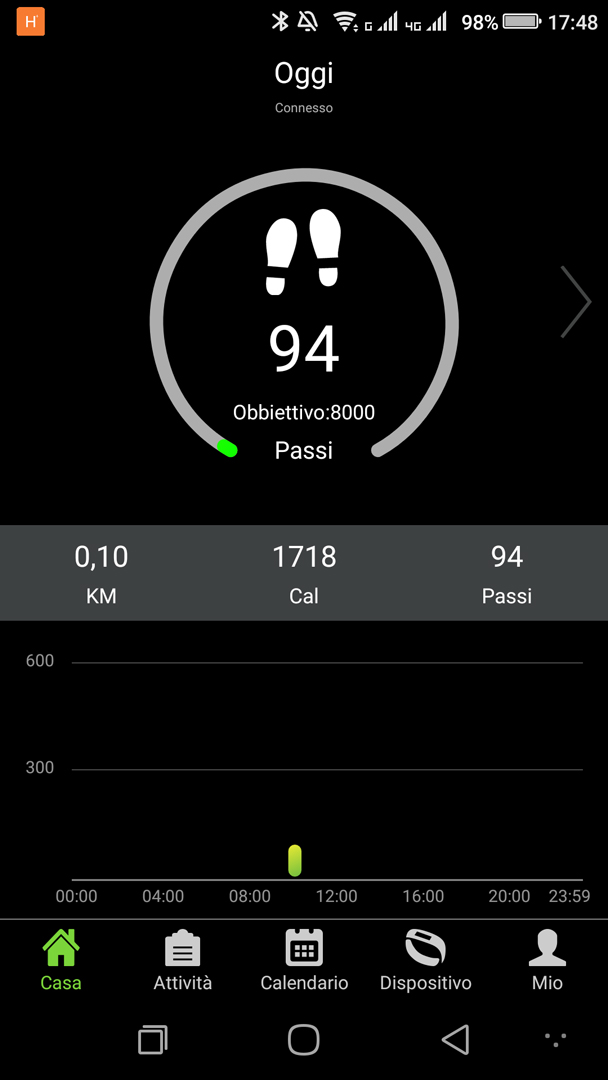
Task: Tap the system back button
Action: (456, 1039)
